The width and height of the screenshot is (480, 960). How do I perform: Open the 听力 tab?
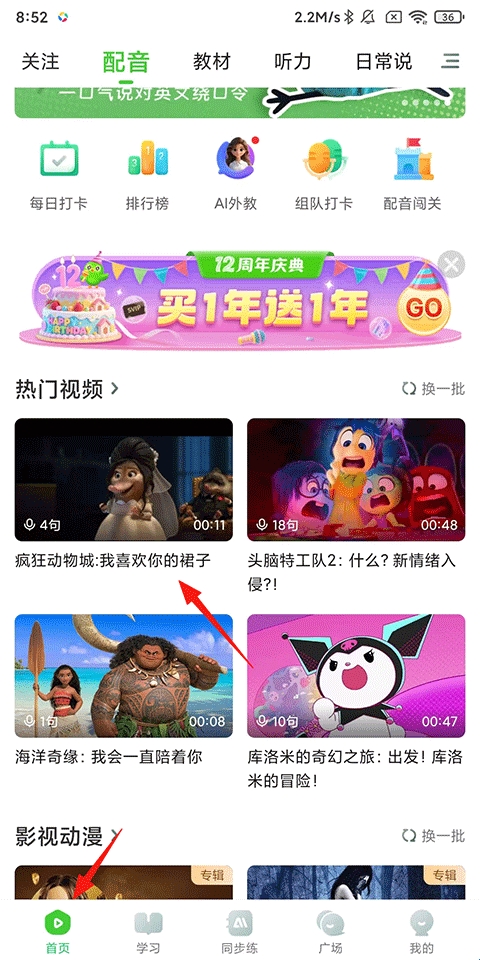click(293, 62)
